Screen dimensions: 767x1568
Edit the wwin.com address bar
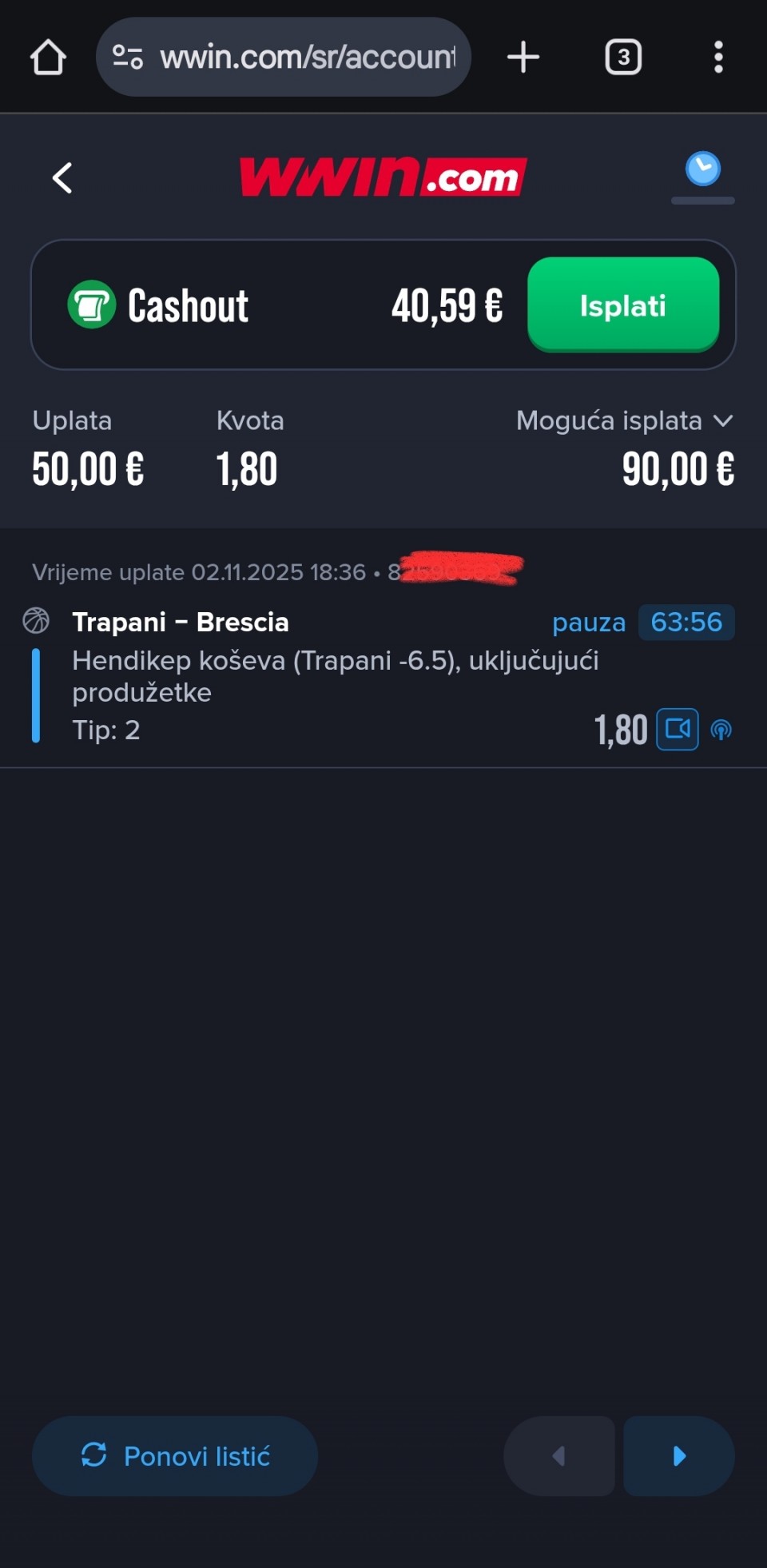[307, 58]
